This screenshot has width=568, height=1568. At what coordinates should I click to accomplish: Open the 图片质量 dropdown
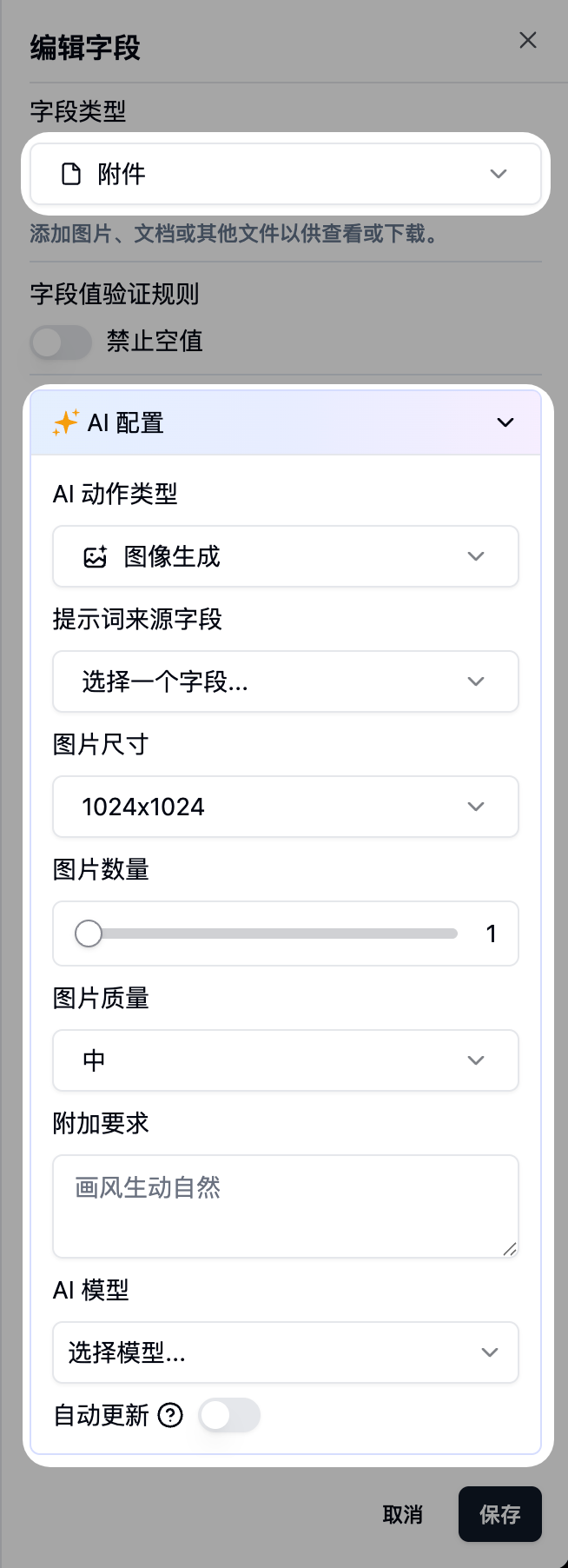pyautogui.click(x=285, y=1060)
